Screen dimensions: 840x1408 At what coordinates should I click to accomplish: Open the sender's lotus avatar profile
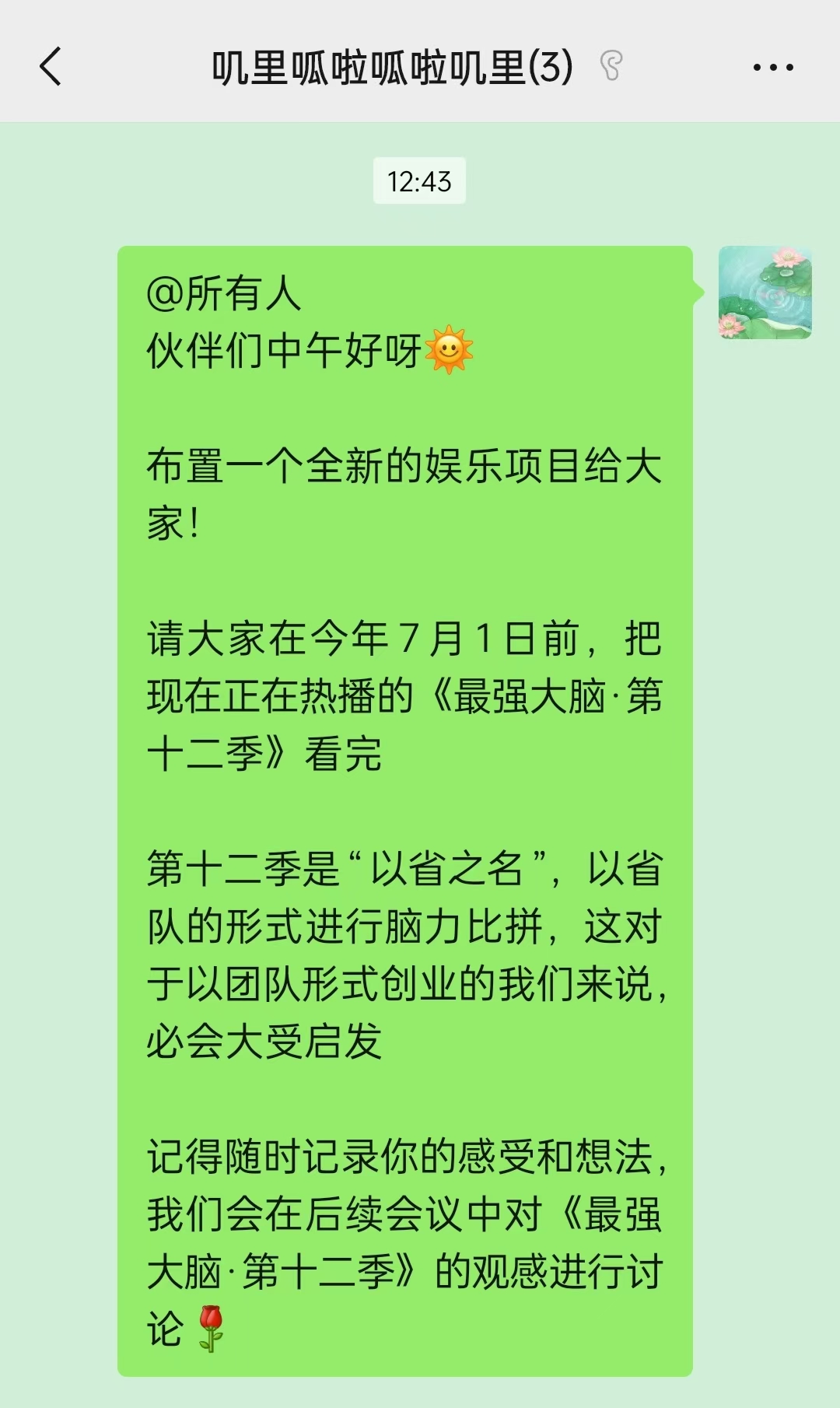[x=765, y=292]
